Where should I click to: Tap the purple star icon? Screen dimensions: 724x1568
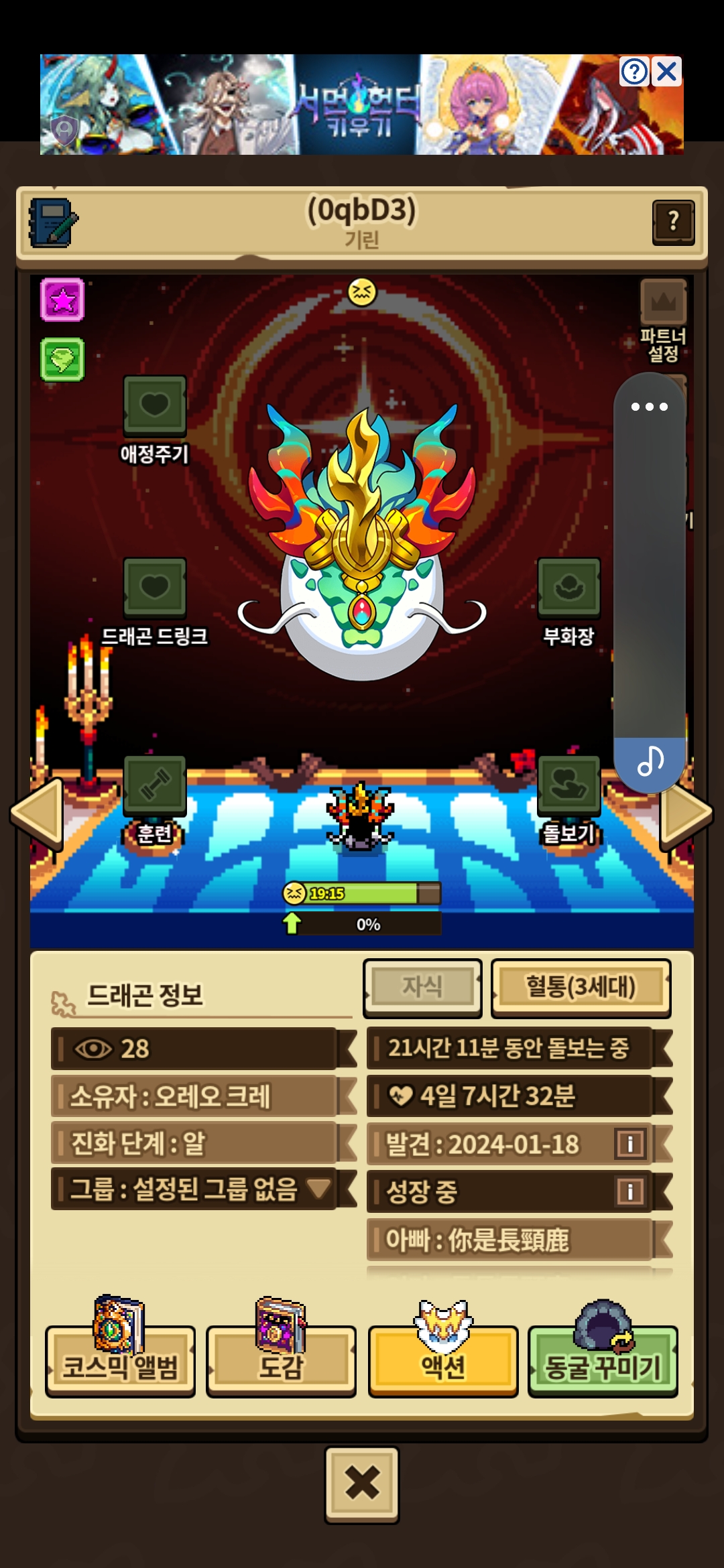pos(62,300)
